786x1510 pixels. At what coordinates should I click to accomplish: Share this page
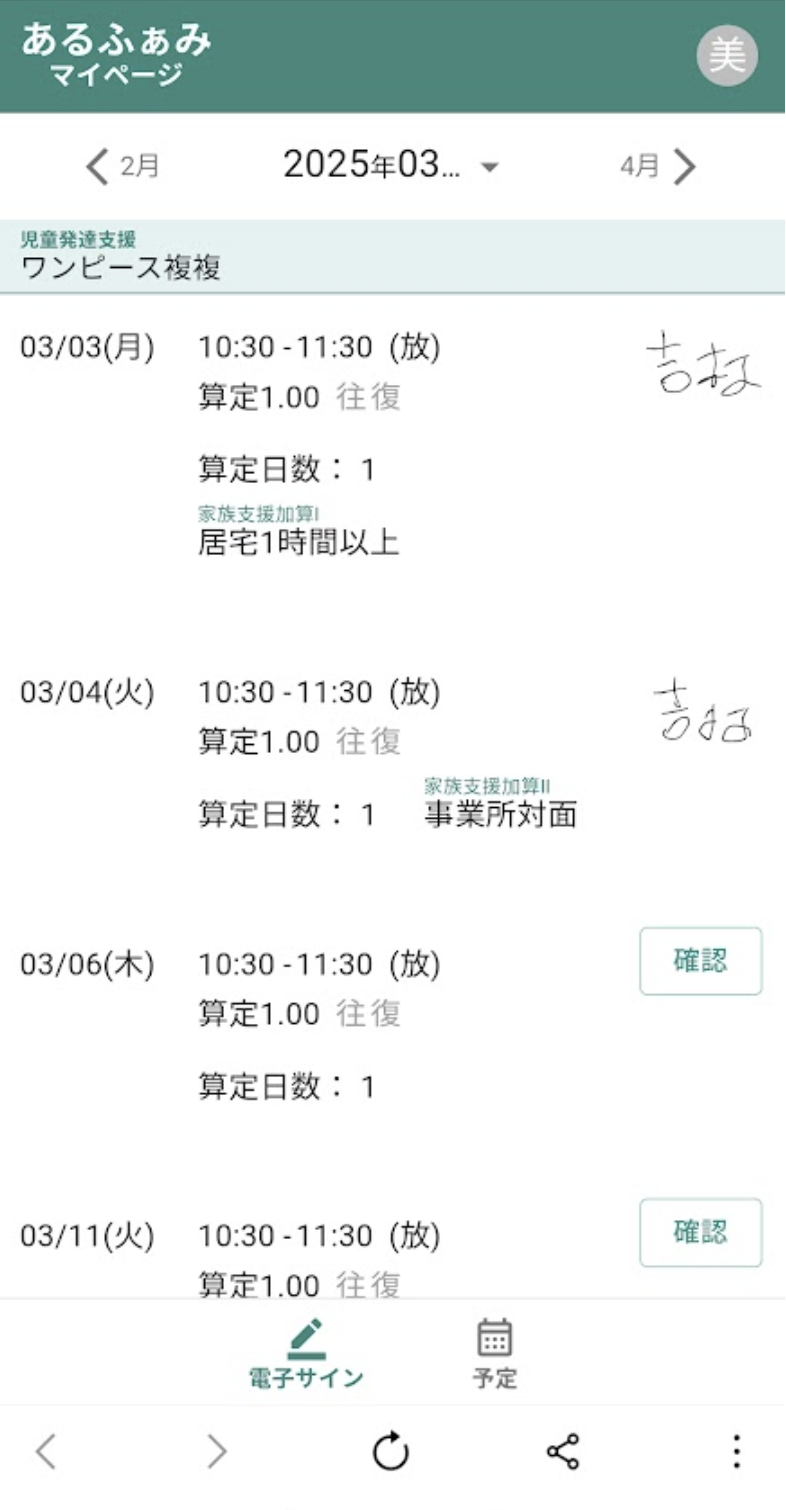click(563, 1451)
